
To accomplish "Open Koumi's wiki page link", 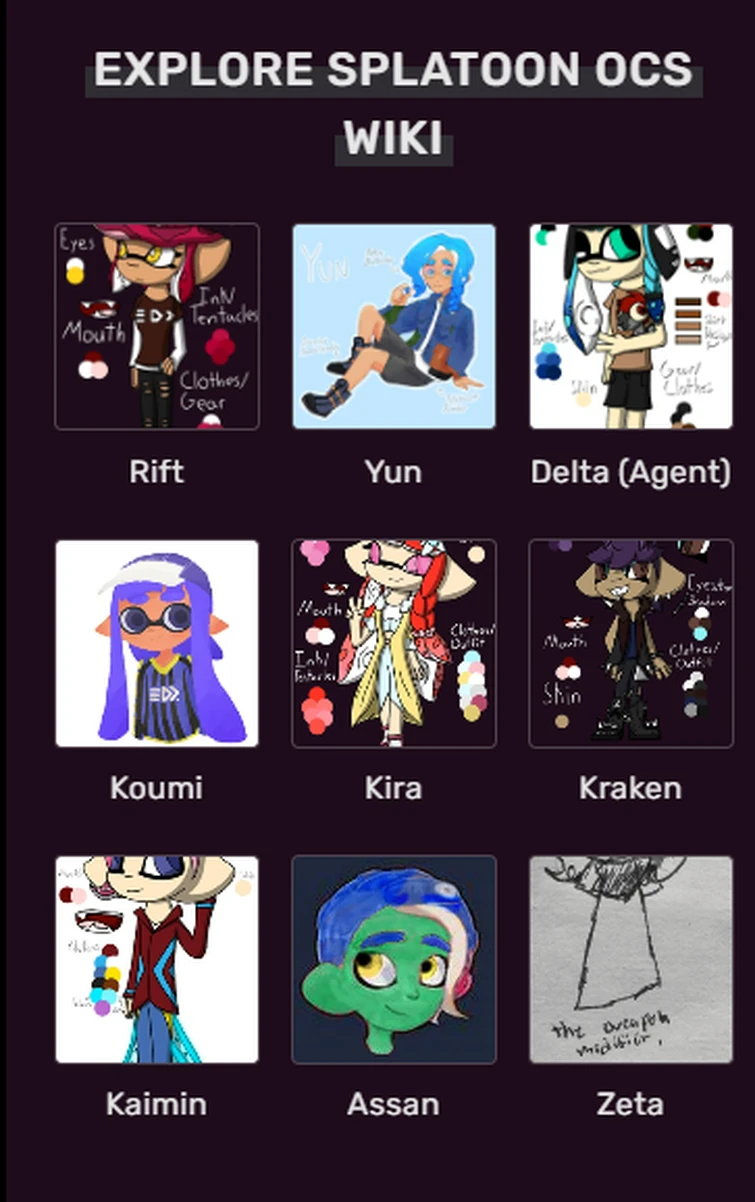I will pyautogui.click(x=157, y=787).
